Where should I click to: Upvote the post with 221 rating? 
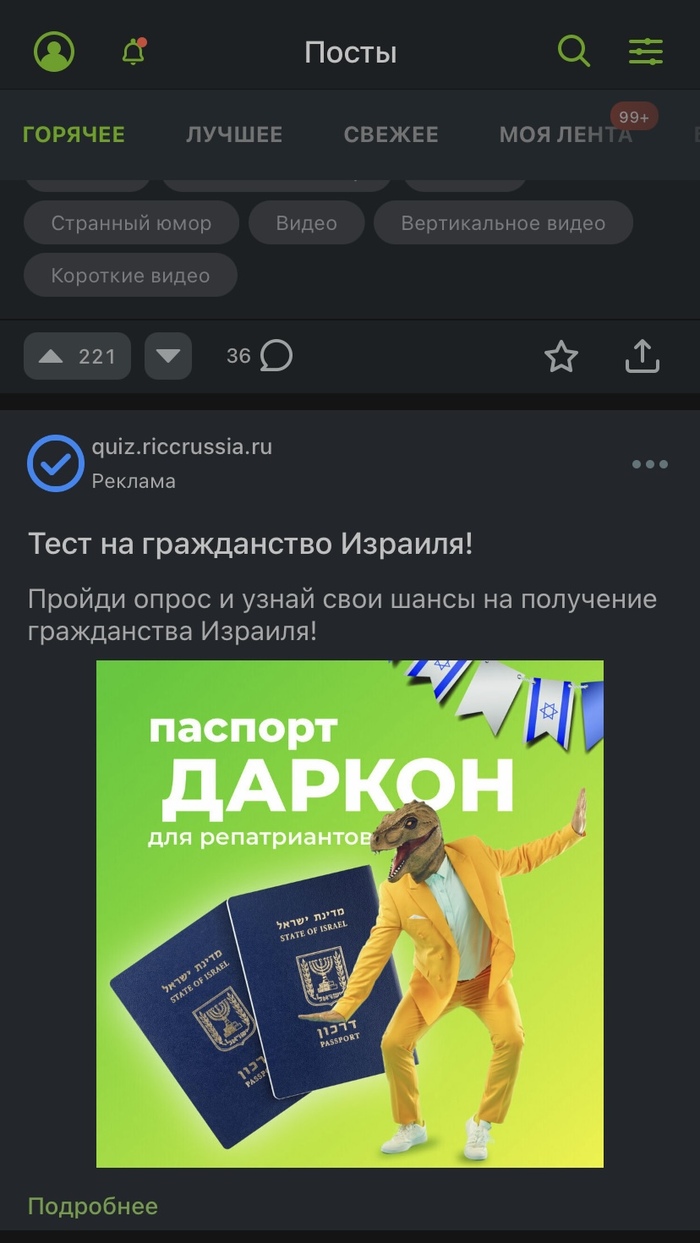click(x=77, y=356)
